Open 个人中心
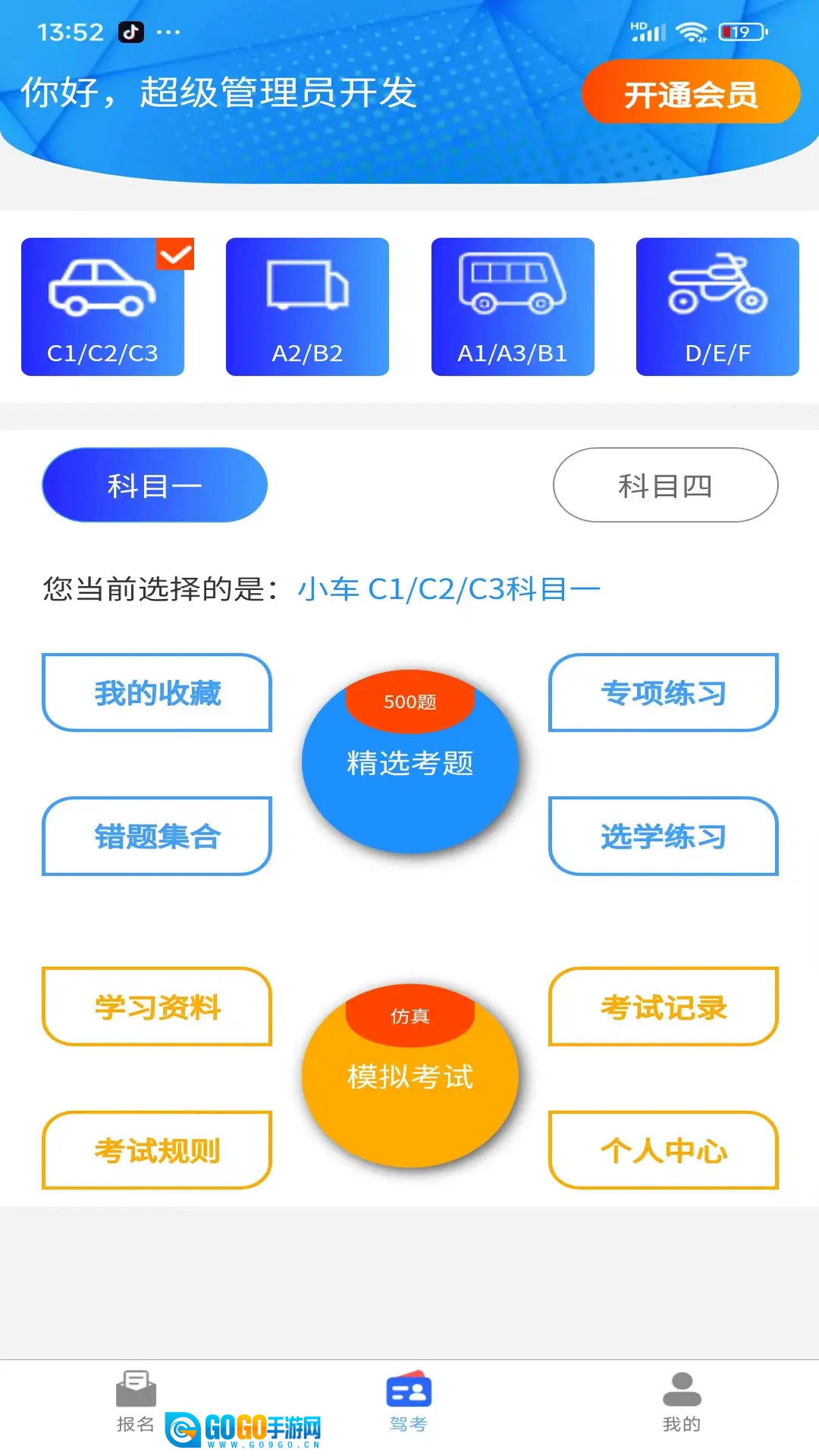Screen dimensions: 819x1456 (x=664, y=1150)
